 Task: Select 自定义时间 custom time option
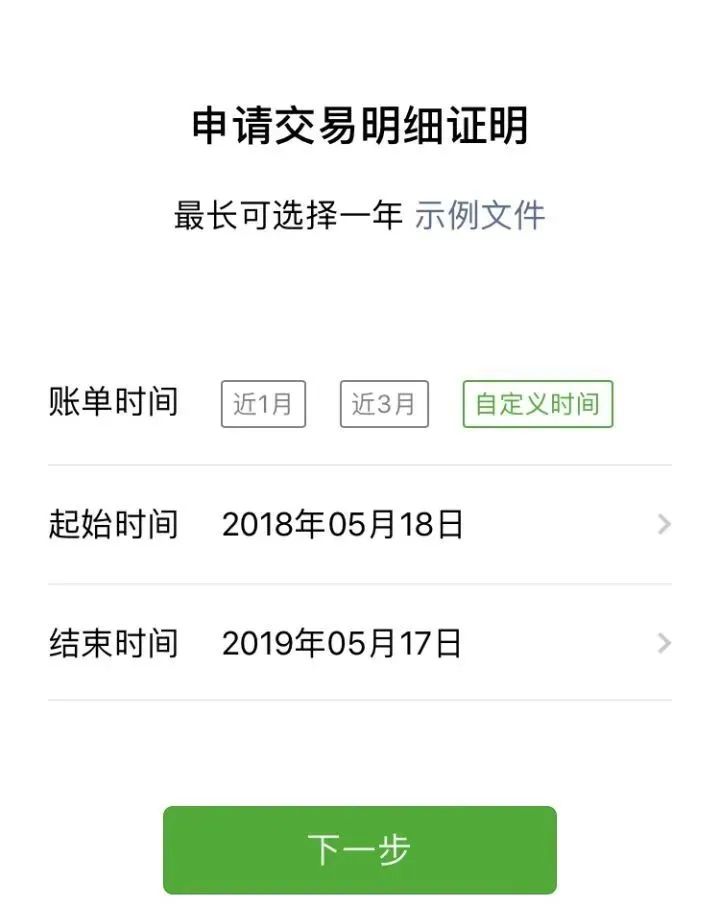pyautogui.click(x=538, y=404)
